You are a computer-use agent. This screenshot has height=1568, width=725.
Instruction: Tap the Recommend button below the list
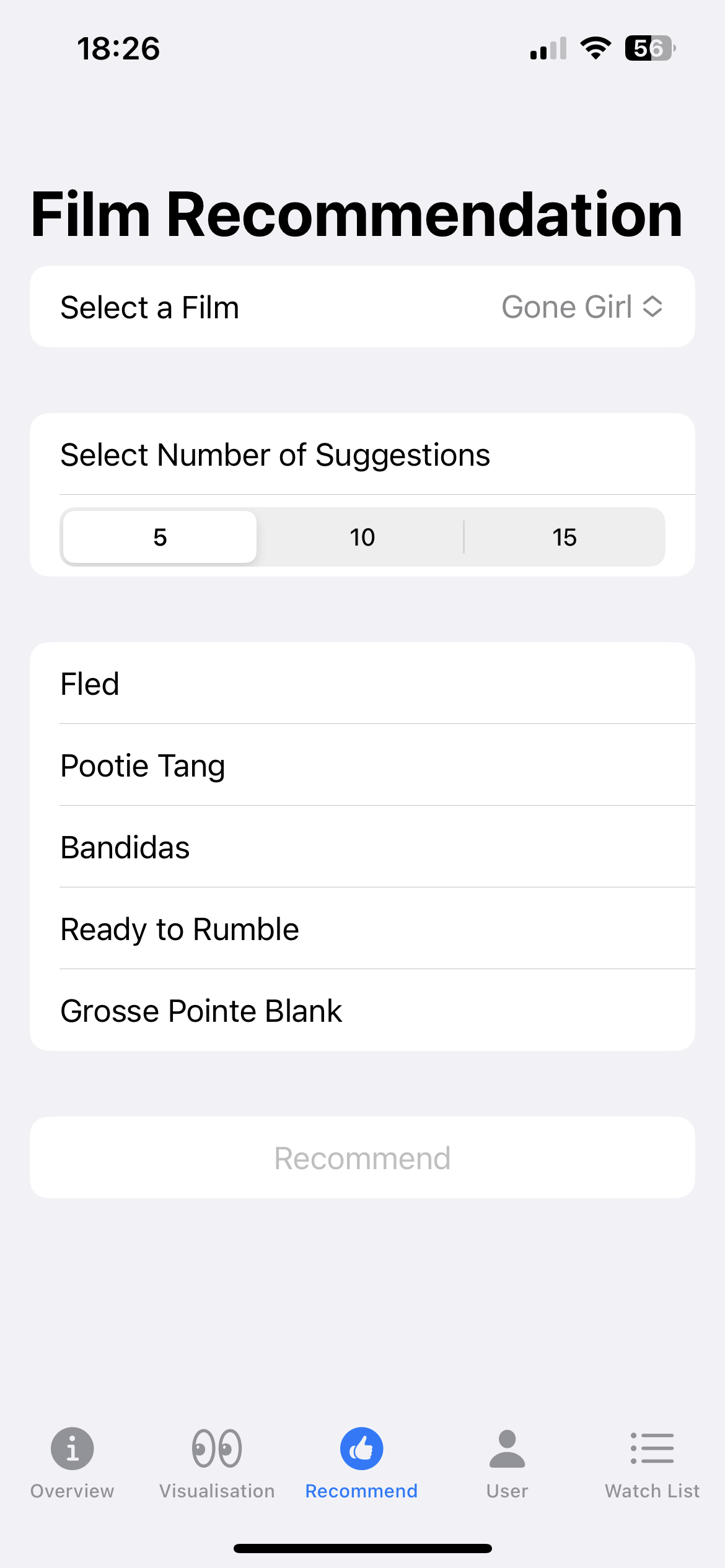pos(362,1158)
